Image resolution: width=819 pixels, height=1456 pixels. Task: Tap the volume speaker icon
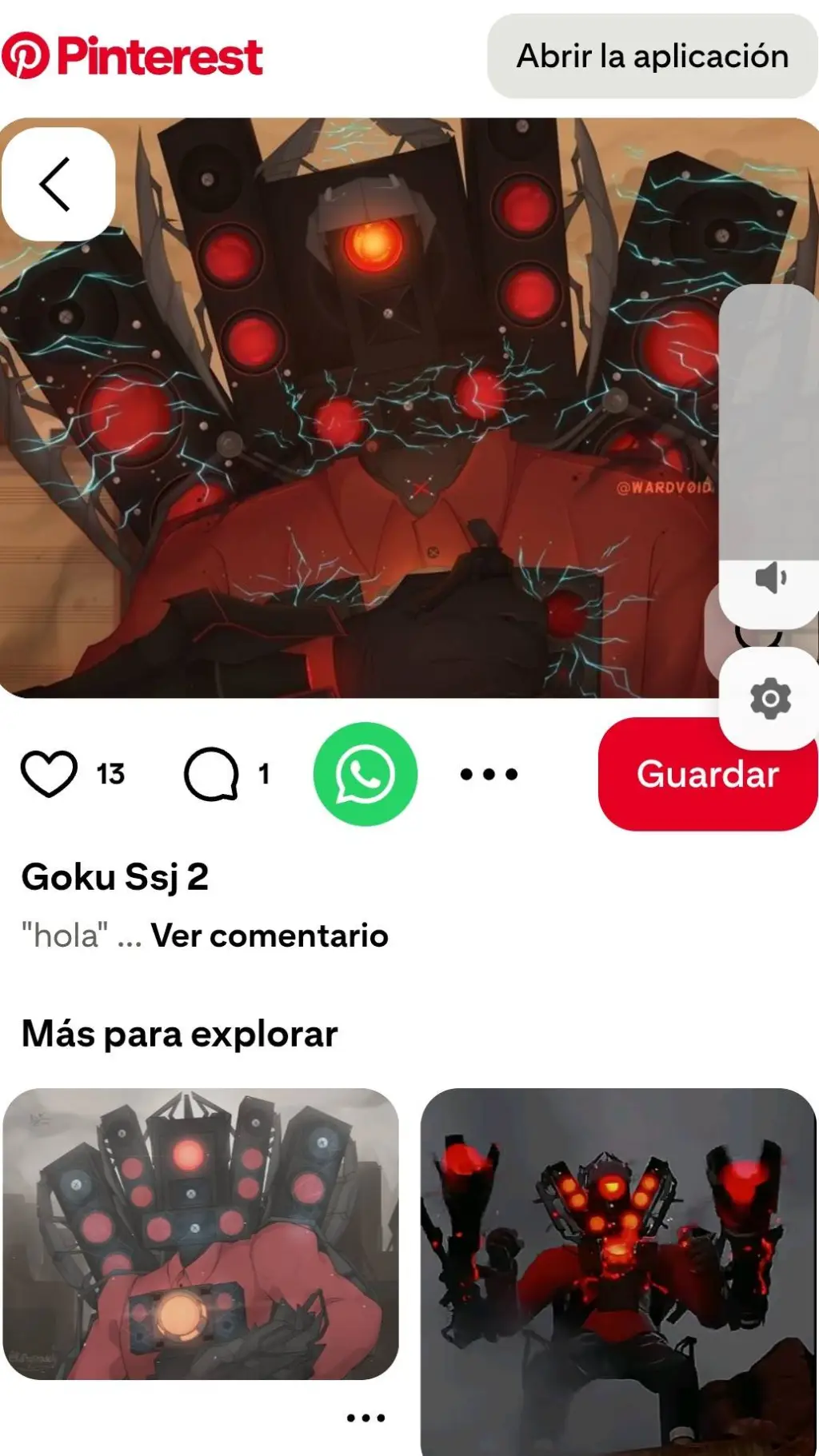point(770,577)
